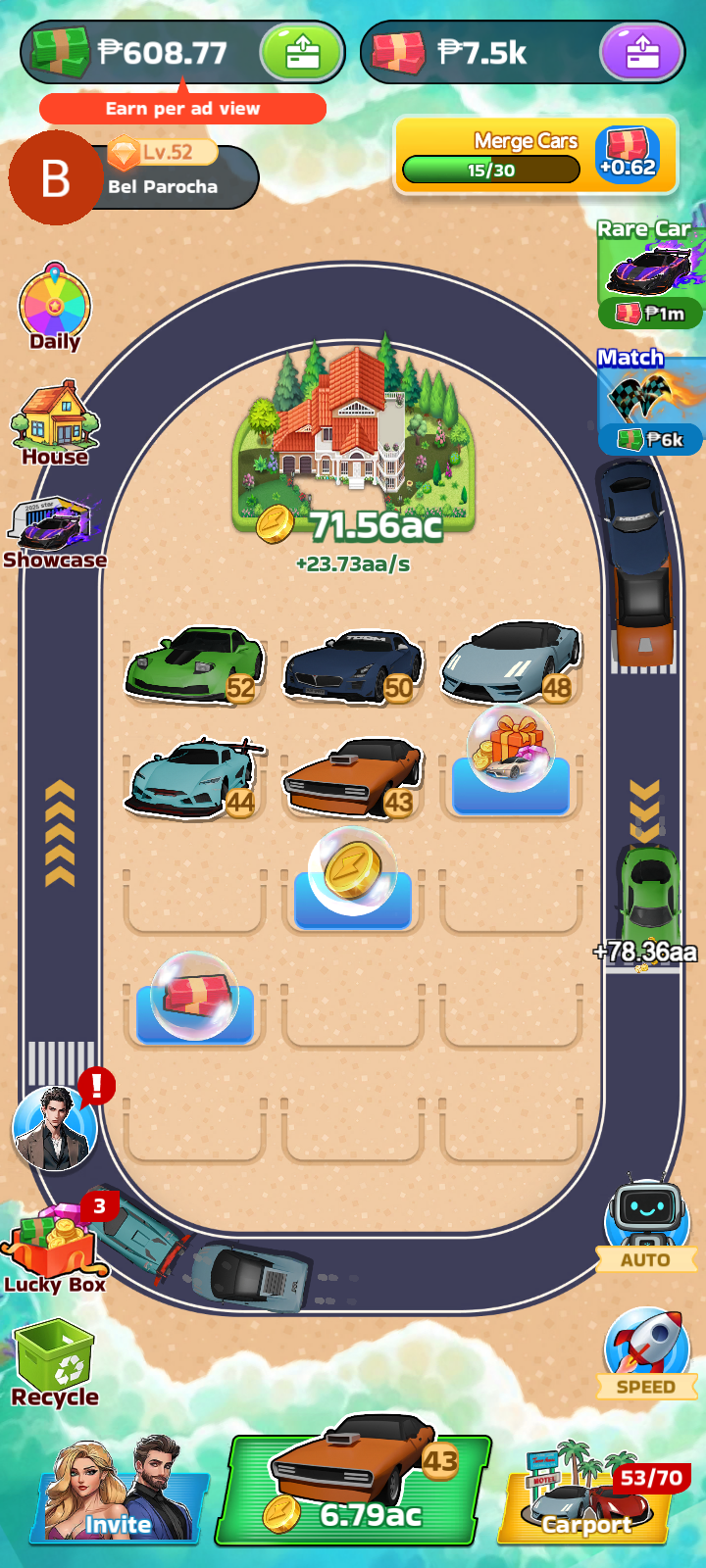This screenshot has width=706, height=1568.
Task: Tap the character avatar with alert badge
Action: (57, 1127)
